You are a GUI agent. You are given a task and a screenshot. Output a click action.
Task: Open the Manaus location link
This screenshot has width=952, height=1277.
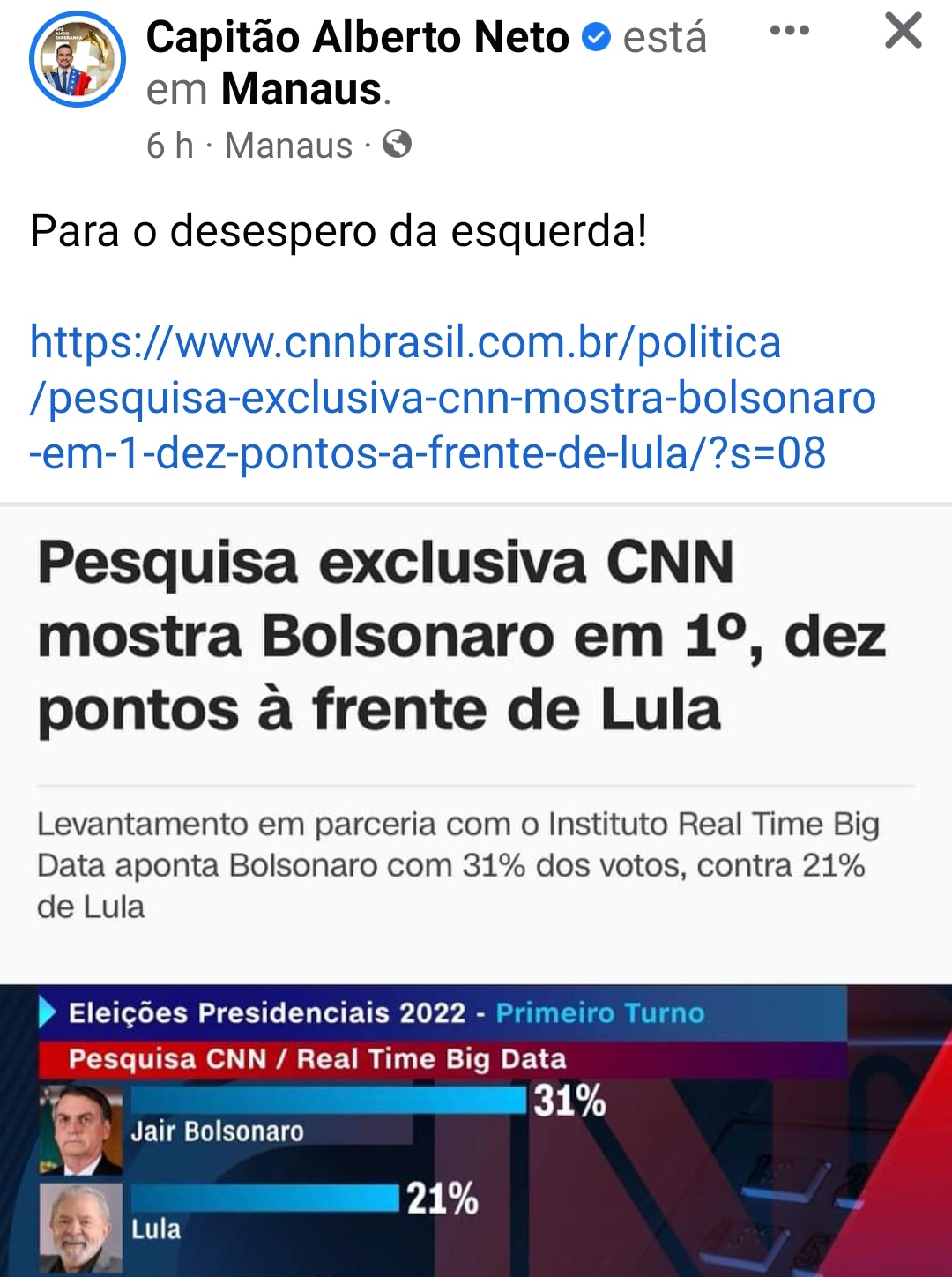[x=301, y=89]
